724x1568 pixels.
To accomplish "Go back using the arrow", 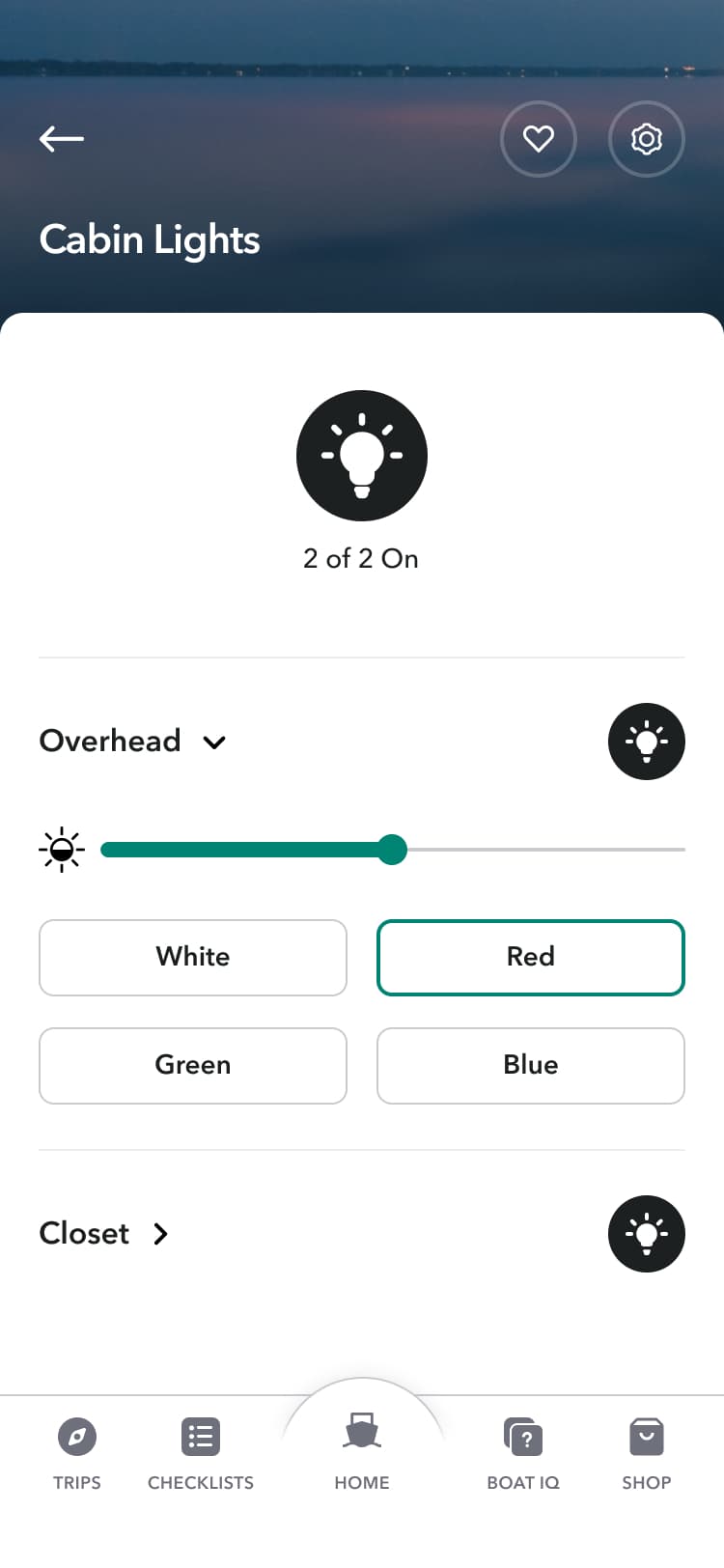I will click(x=62, y=139).
